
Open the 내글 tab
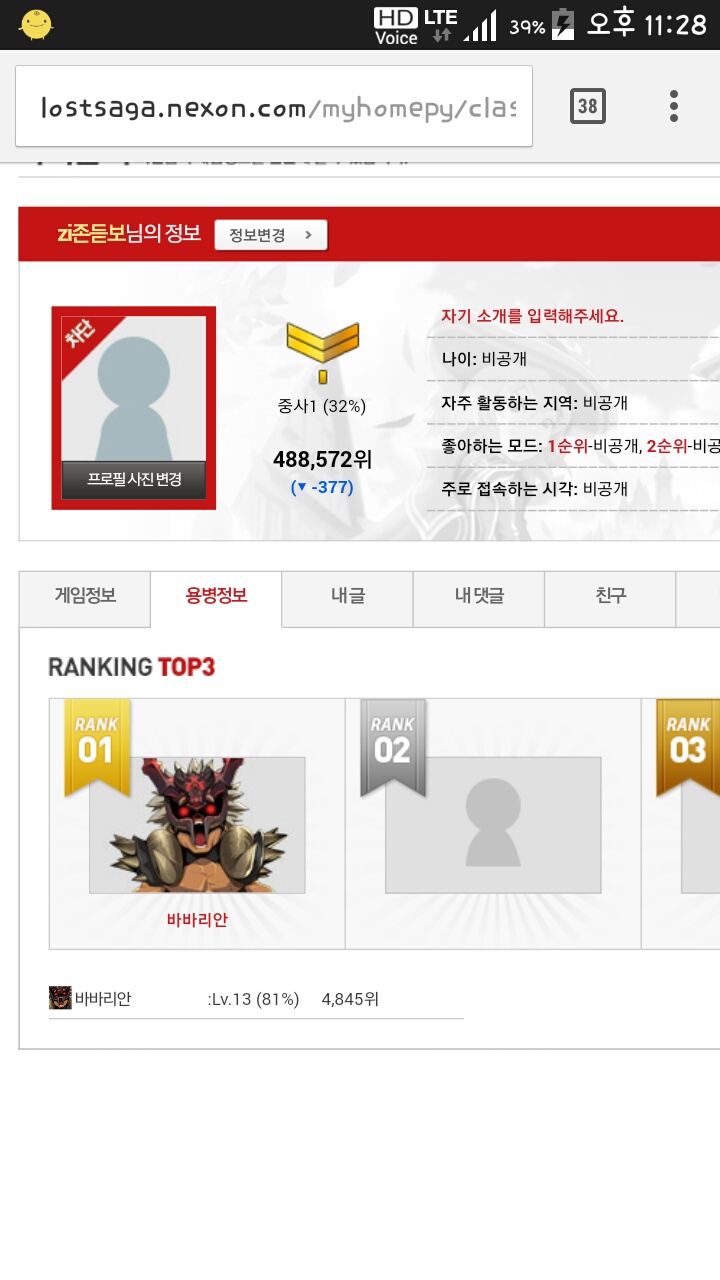(x=348, y=596)
